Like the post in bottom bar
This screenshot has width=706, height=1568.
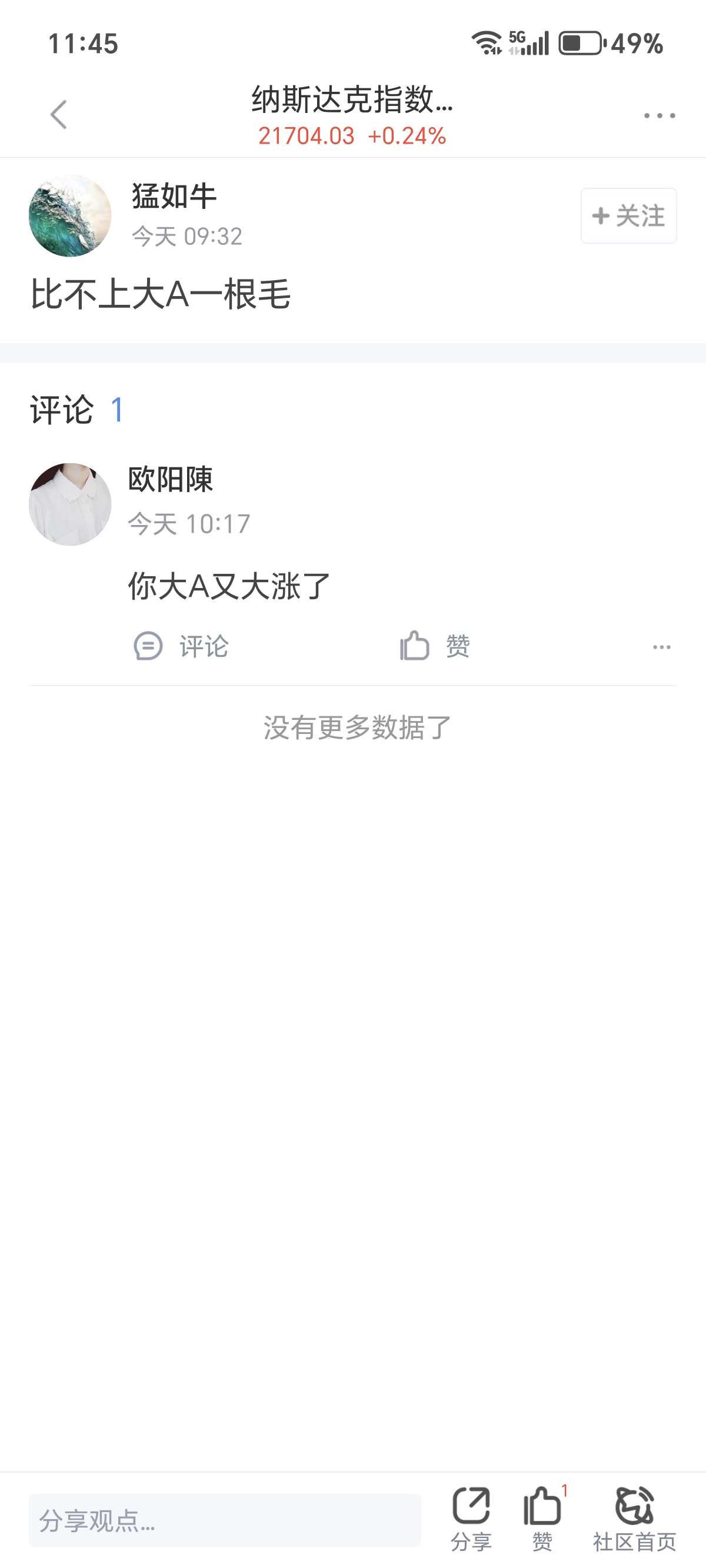point(542,1518)
